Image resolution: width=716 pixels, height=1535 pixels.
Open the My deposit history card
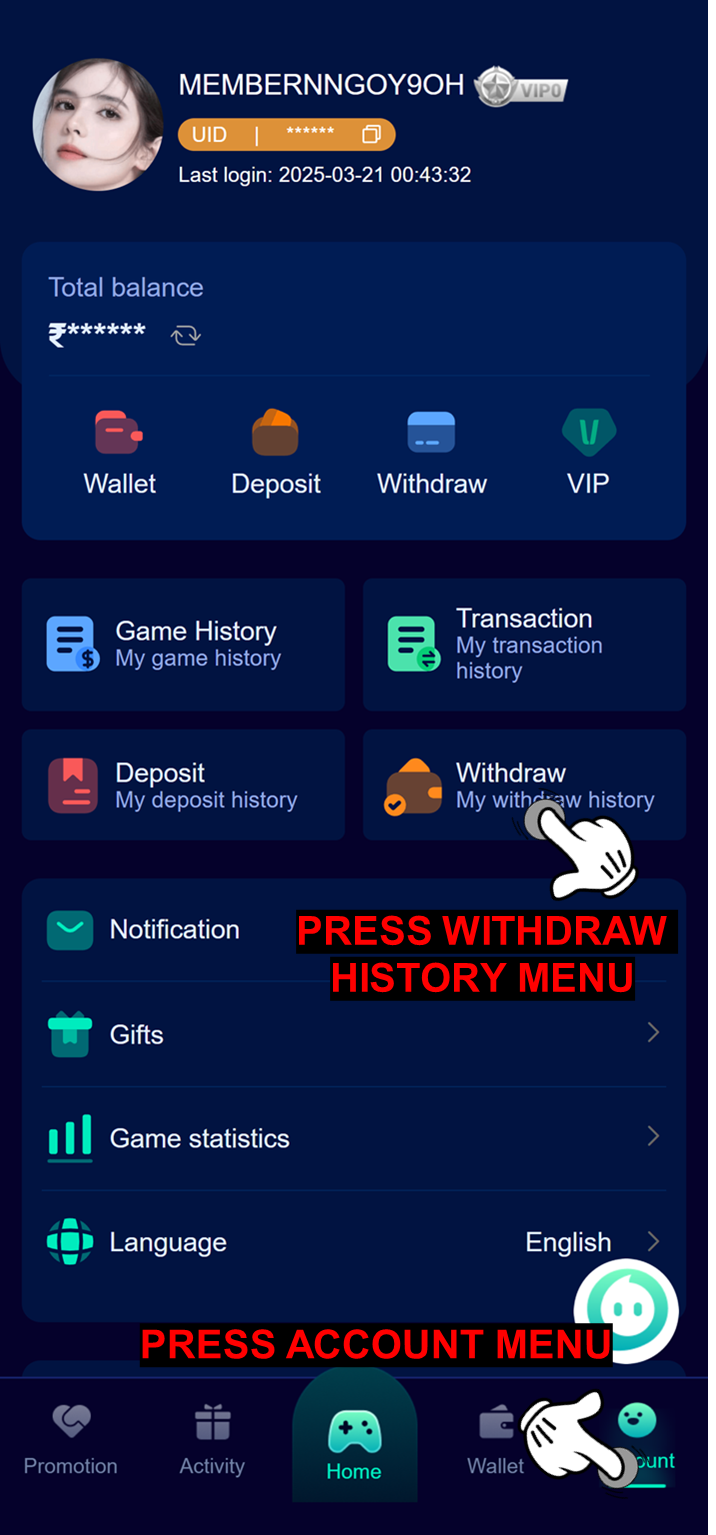tap(183, 785)
